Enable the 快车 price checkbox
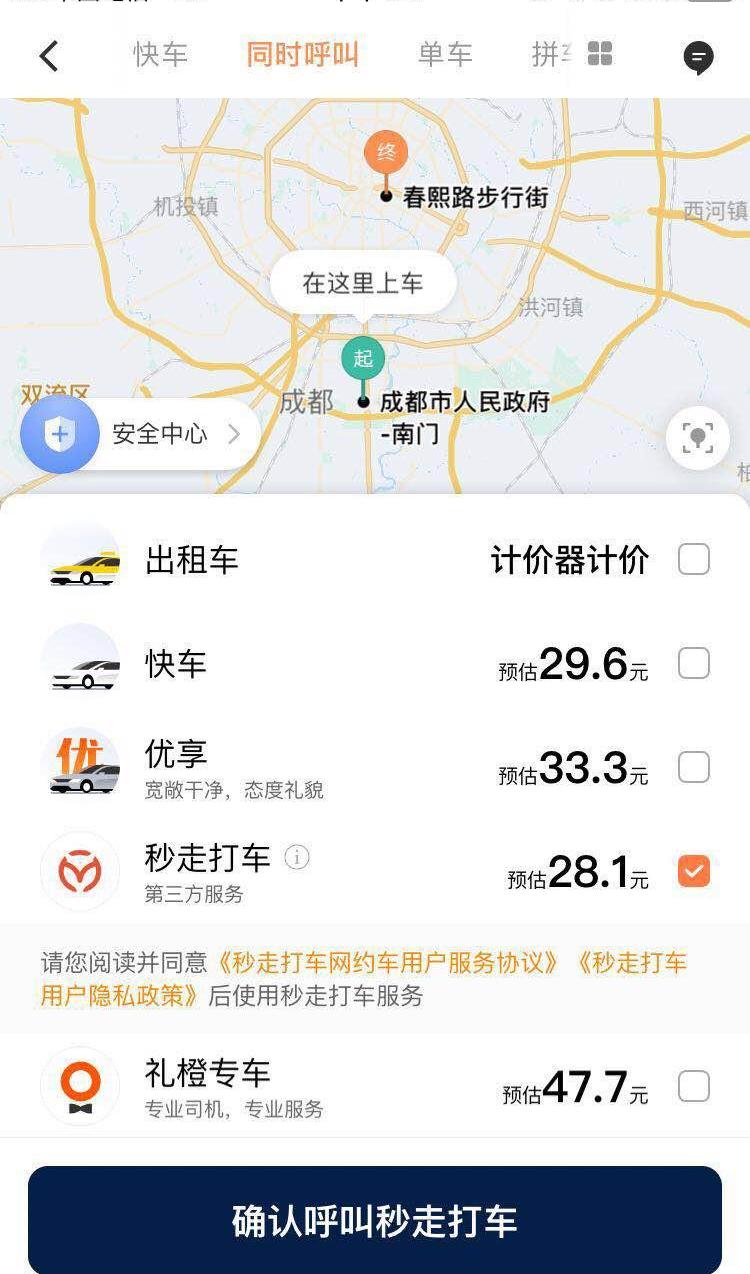This screenshot has height=1274, width=750. tap(695, 662)
